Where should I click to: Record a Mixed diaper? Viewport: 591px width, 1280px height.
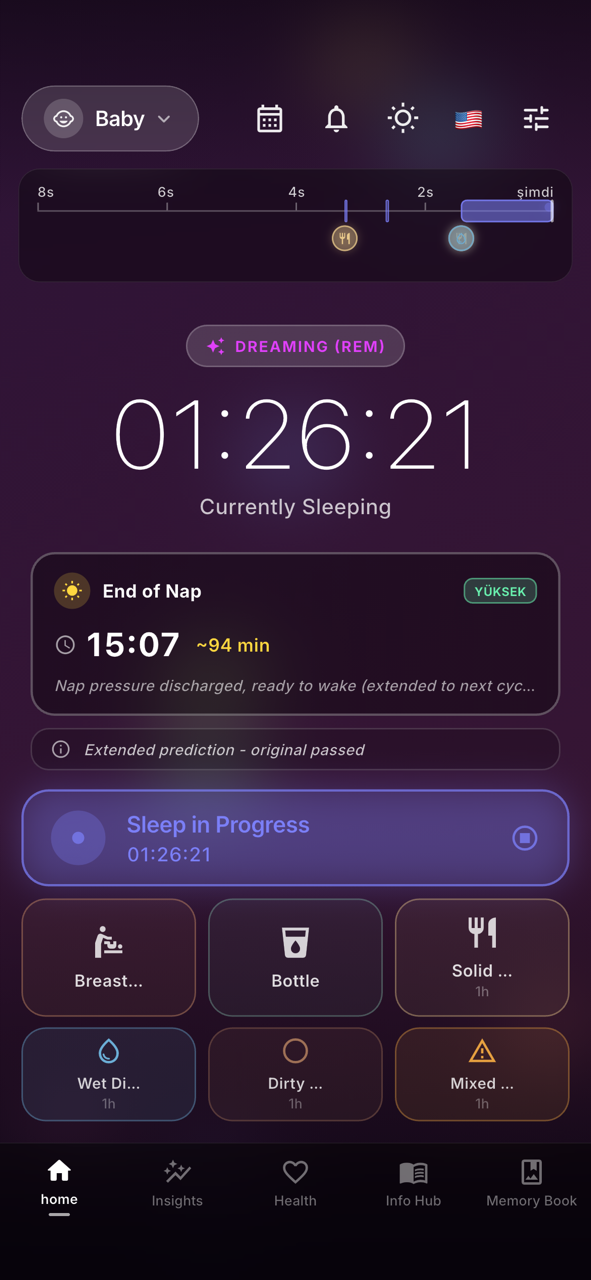(x=482, y=1074)
